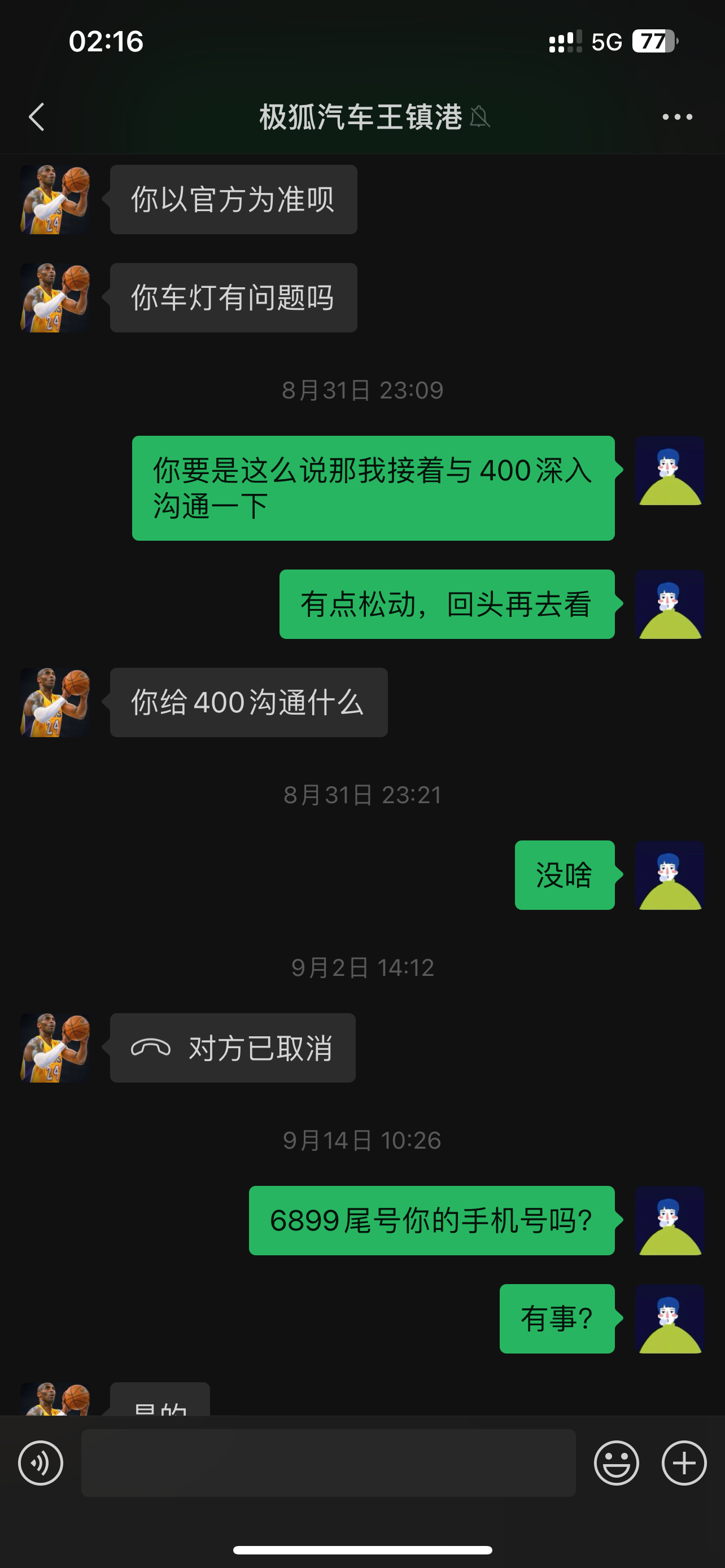Focus the message text field
Screen dimensions: 725x1568
(328, 1462)
